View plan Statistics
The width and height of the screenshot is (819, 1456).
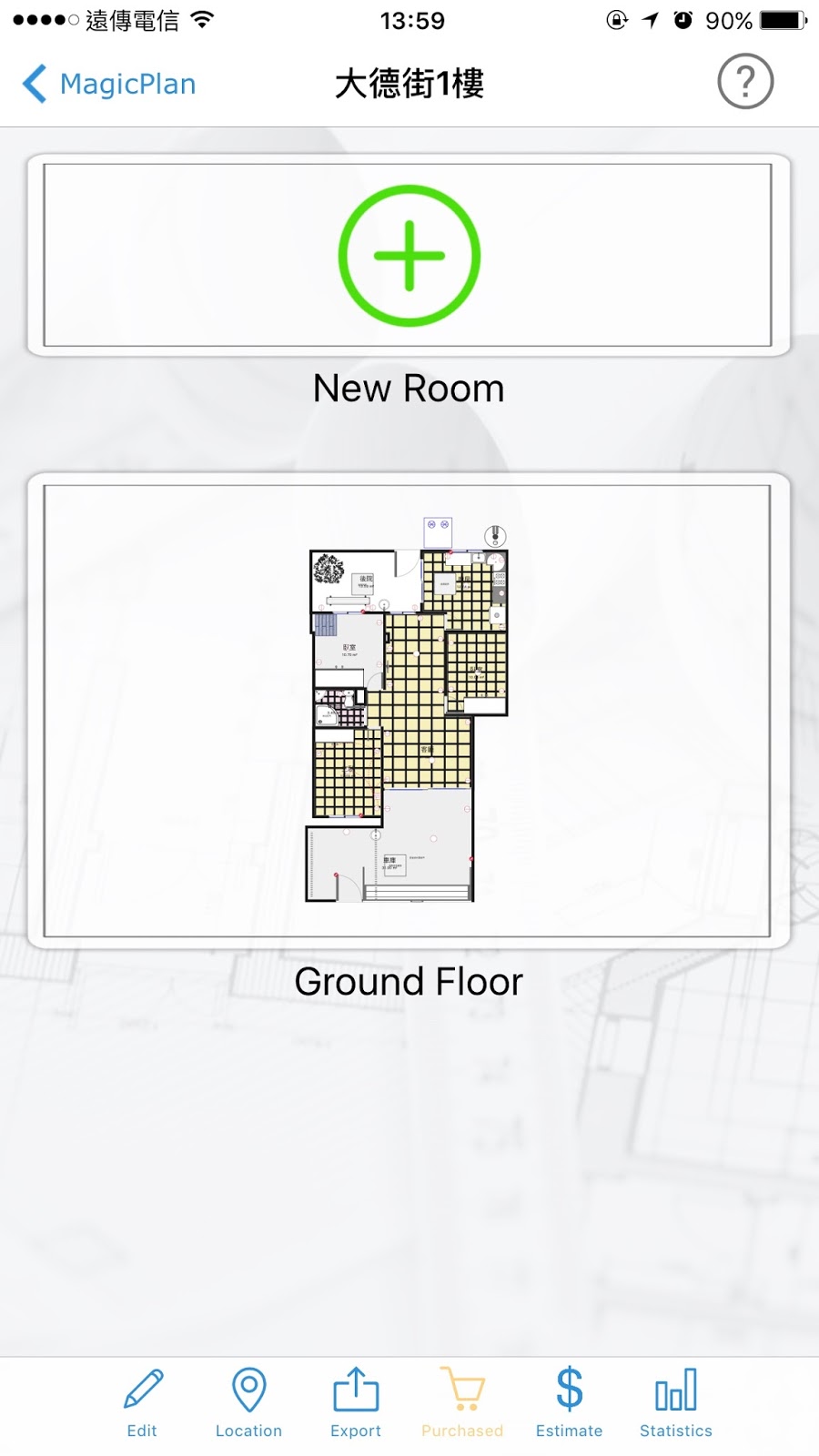click(x=675, y=1402)
